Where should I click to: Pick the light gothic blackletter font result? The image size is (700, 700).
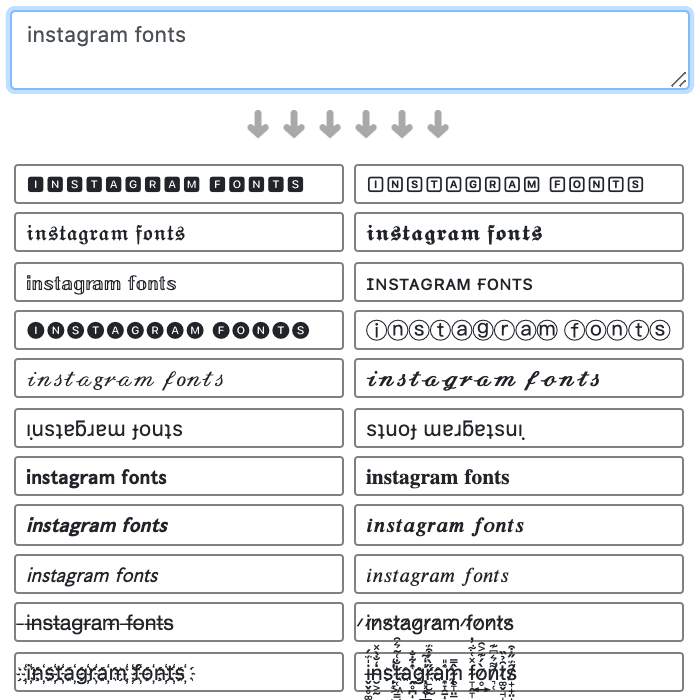coord(179,232)
